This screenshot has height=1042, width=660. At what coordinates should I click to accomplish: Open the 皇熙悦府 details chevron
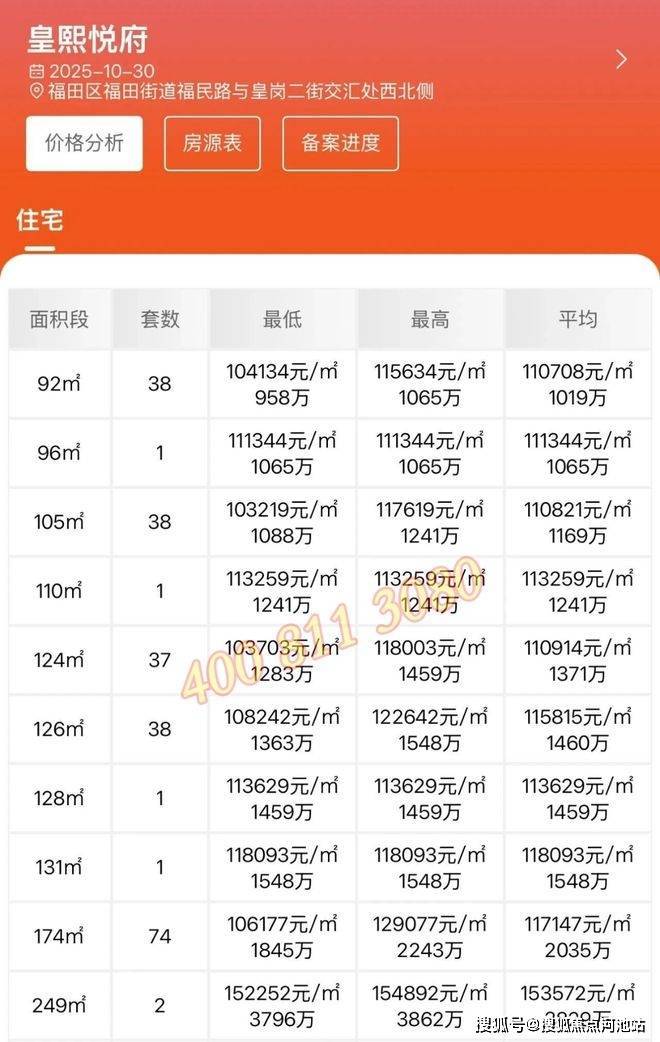[x=621, y=59]
